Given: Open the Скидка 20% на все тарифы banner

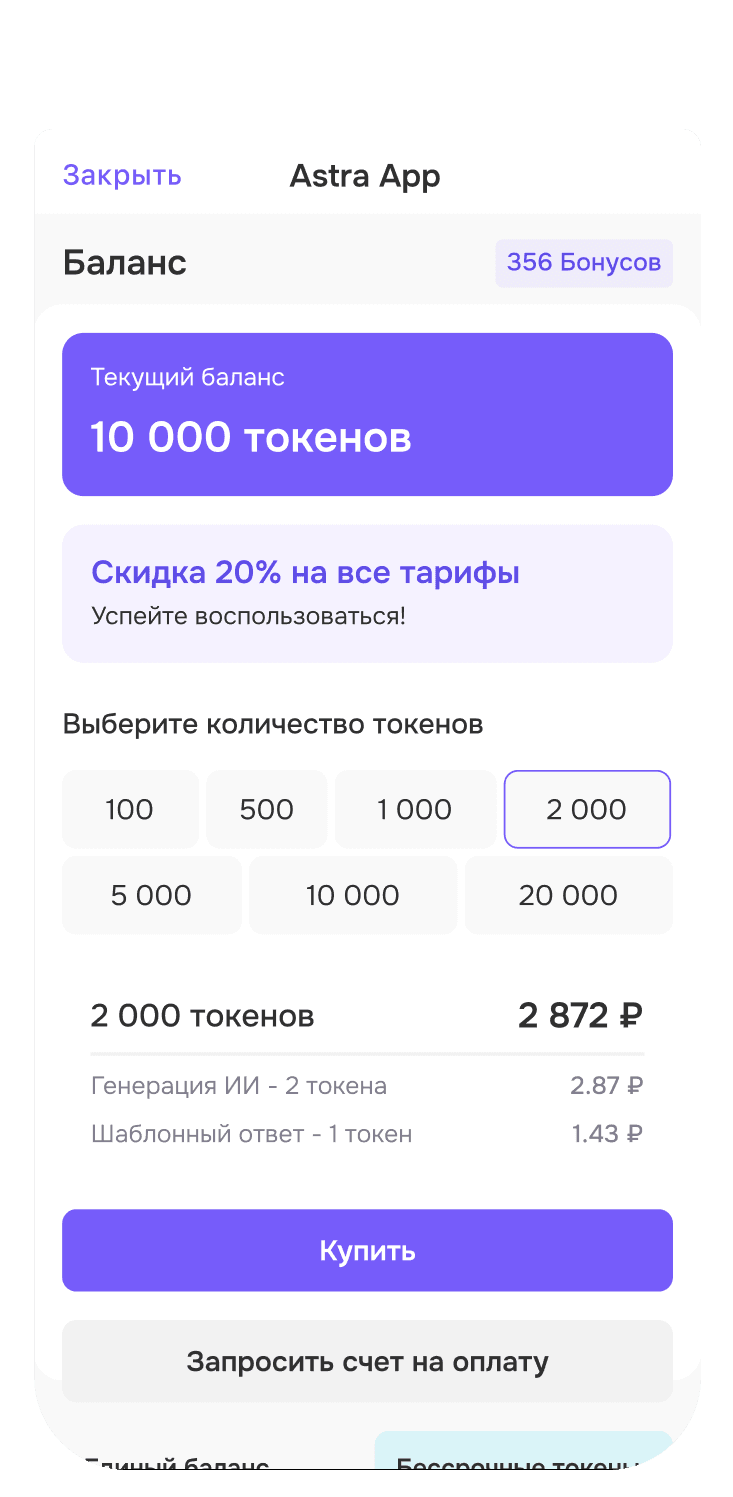Looking at the screenshot, I should click(x=367, y=593).
